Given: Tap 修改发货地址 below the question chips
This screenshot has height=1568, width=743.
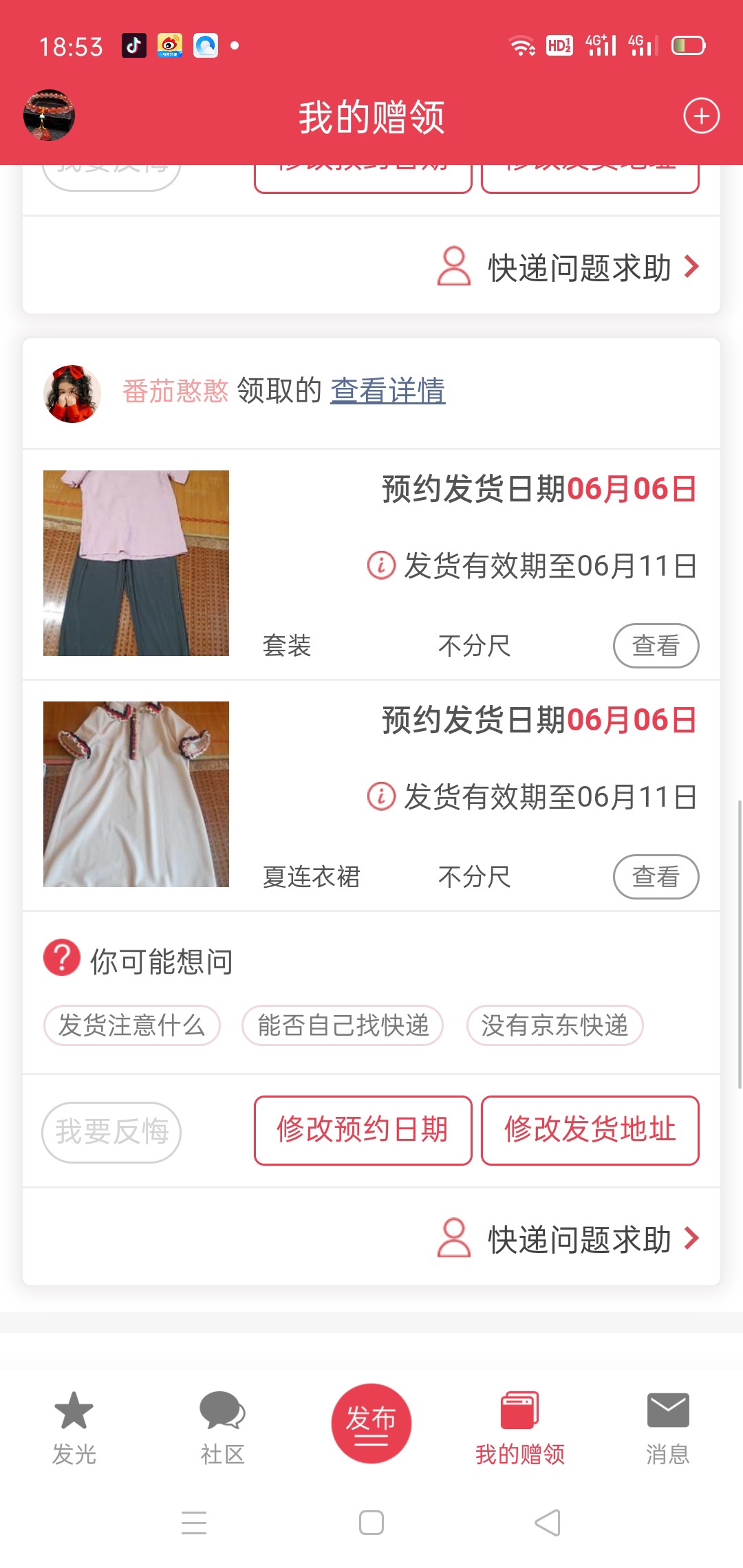Looking at the screenshot, I should click(x=590, y=1130).
